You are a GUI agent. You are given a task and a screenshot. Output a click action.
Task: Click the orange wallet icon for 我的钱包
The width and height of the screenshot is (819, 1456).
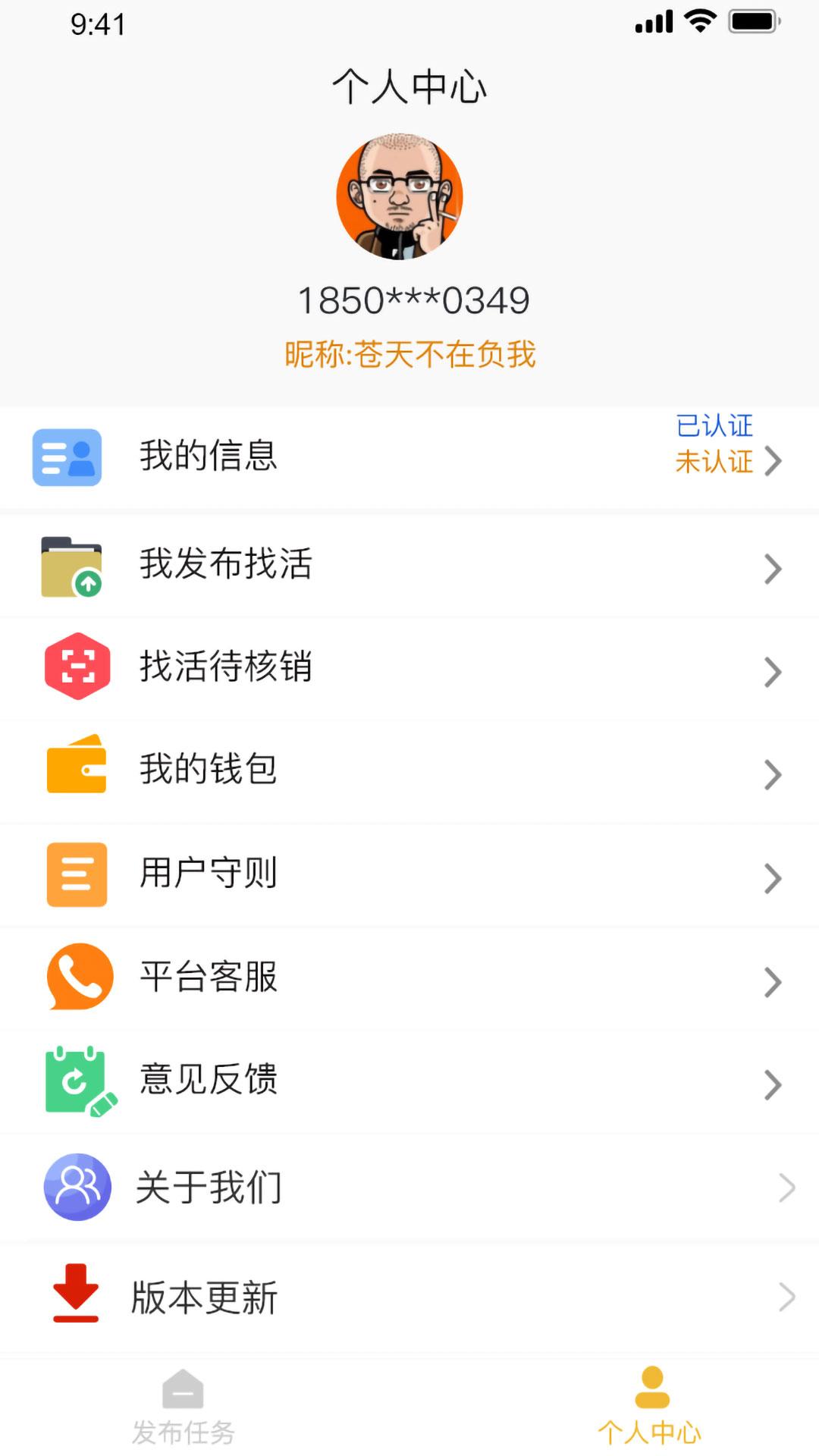75,770
